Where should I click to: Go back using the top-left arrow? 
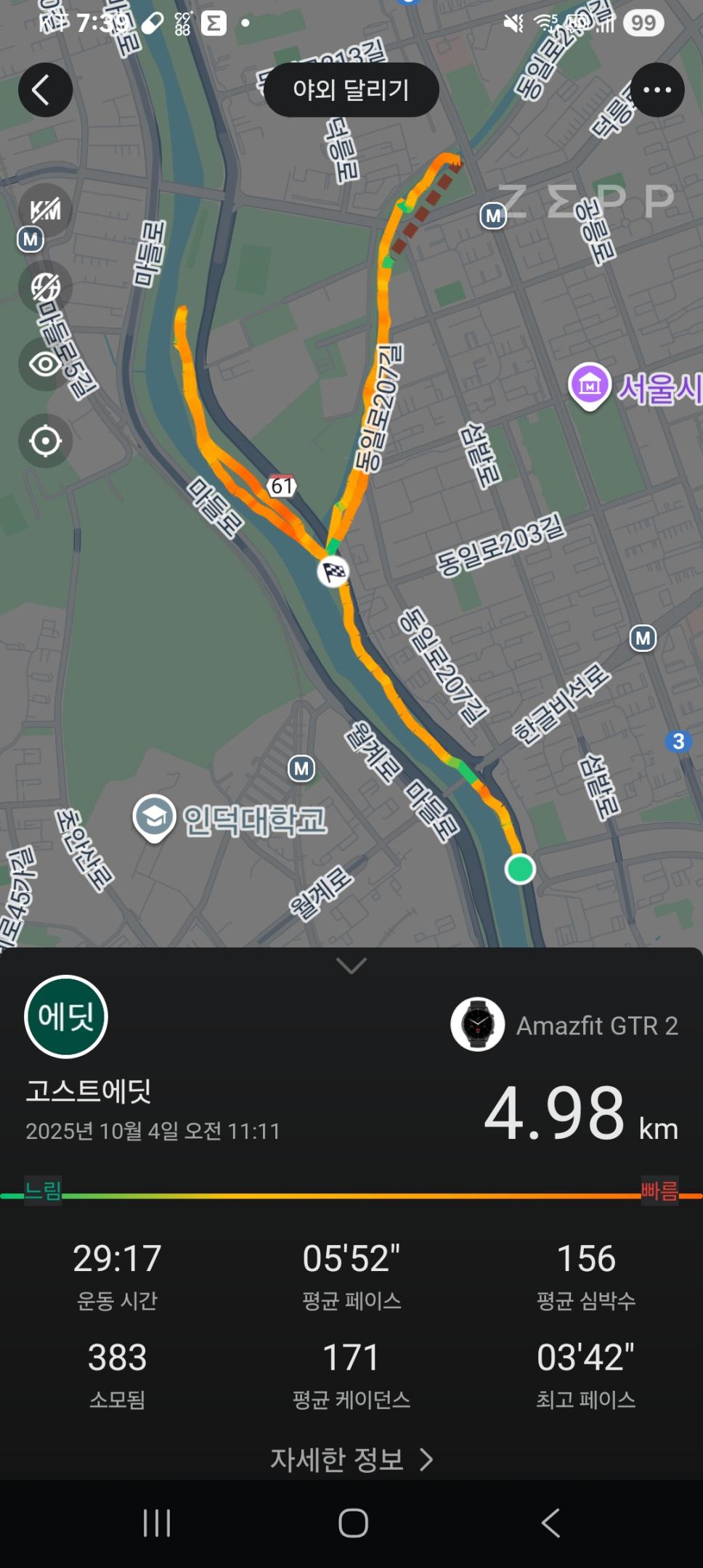[x=45, y=90]
